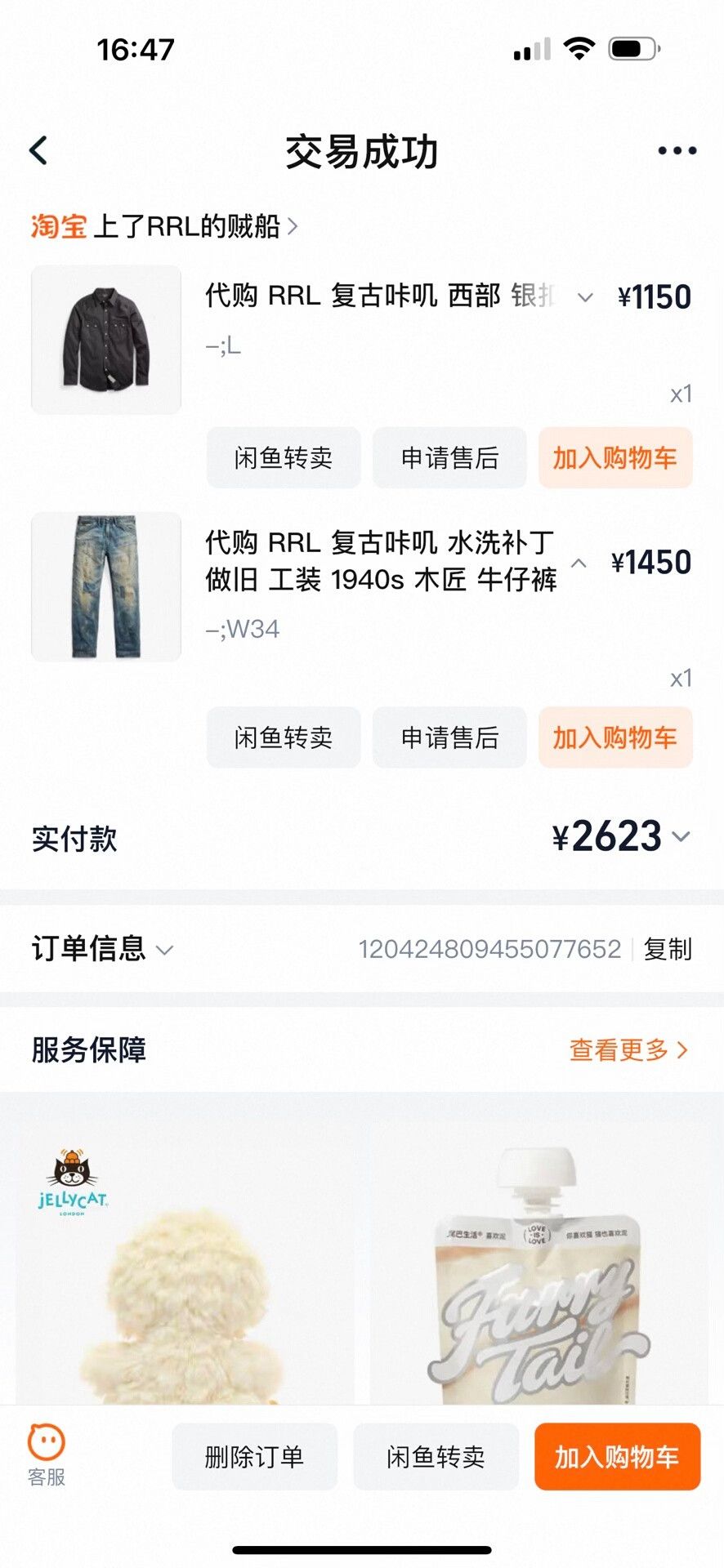Open the RRL jeans item
The height and width of the screenshot is (1568, 724).
pos(106,586)
